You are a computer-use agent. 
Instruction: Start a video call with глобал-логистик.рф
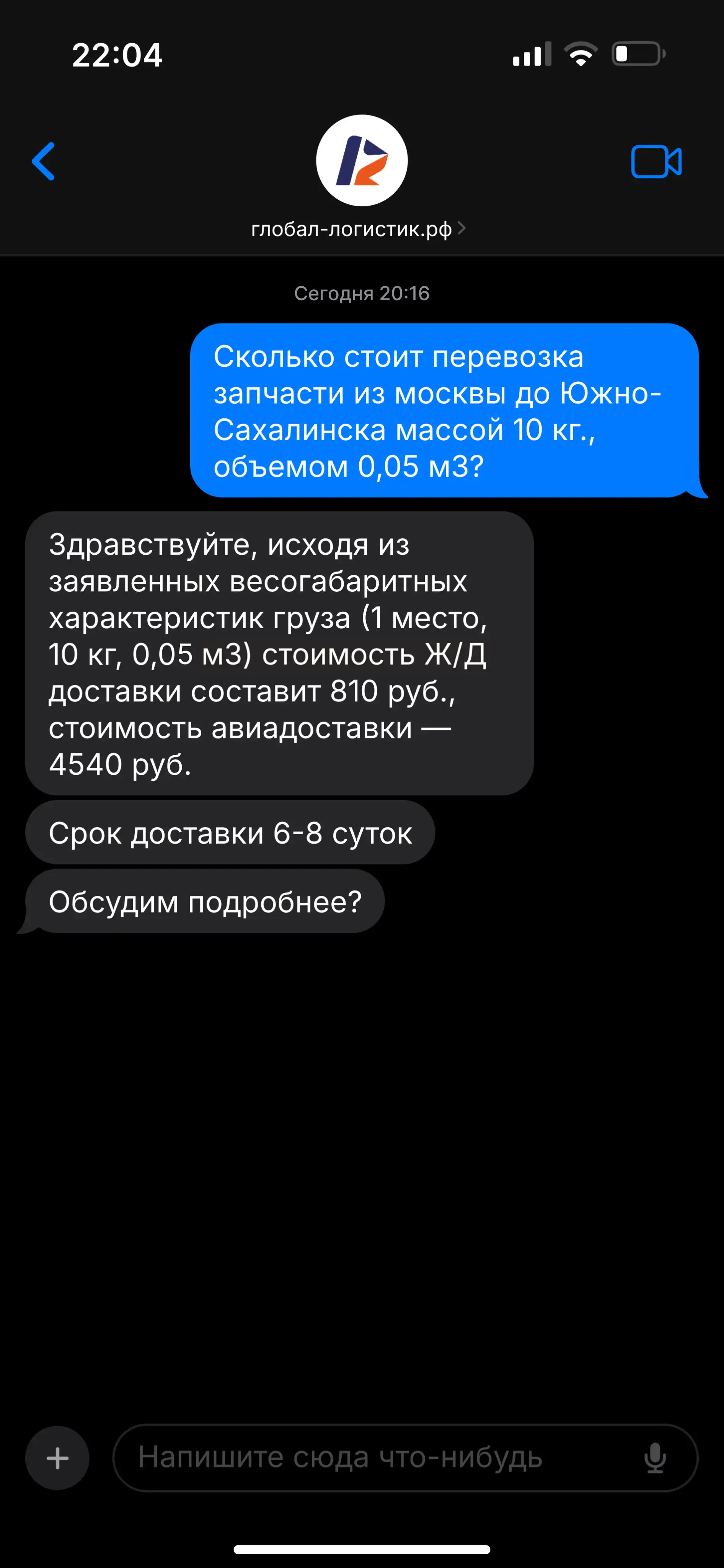656,162
